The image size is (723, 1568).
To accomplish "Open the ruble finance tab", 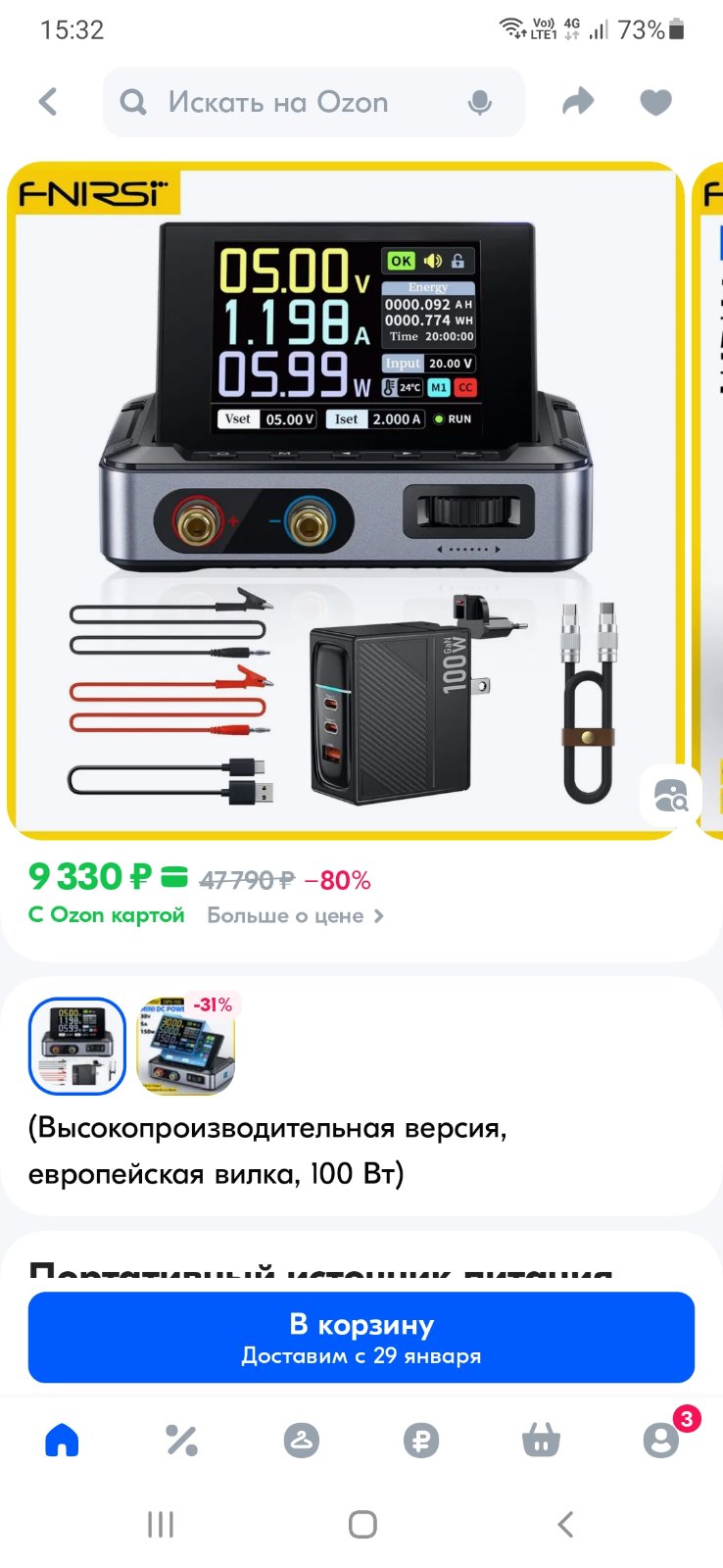I will [x=421, y=1441].
